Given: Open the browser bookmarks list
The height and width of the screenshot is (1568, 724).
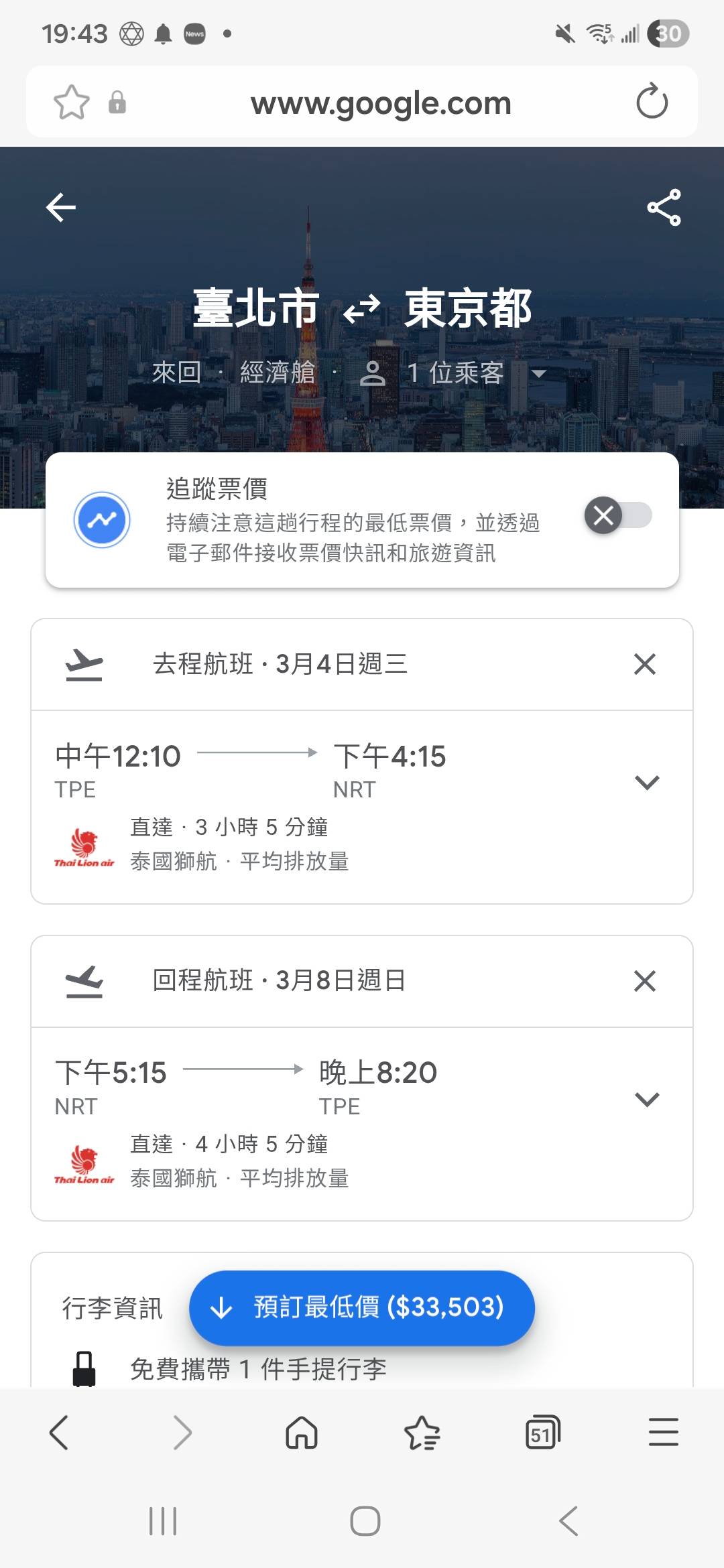Looking at the screenshot, I should 422,1433.
